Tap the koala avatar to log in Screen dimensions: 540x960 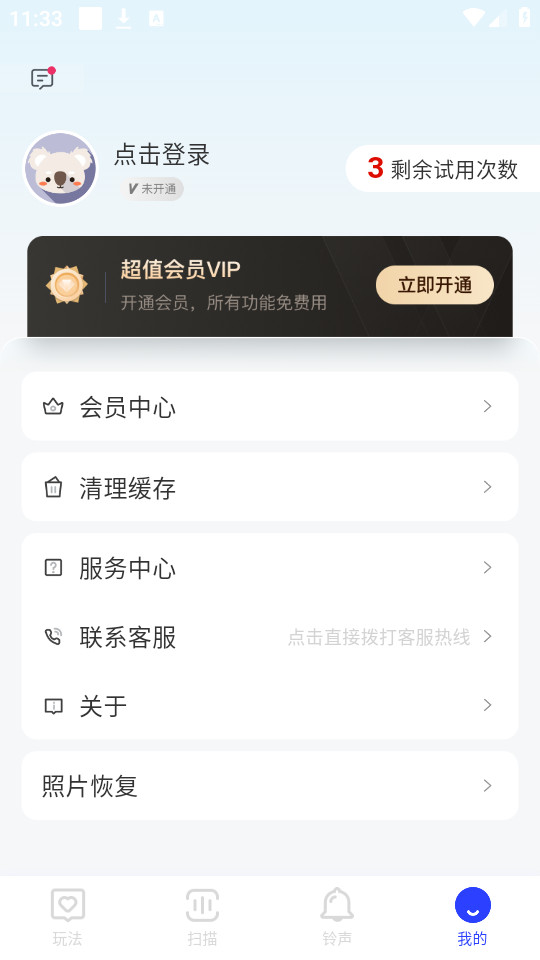pos(60,168)
